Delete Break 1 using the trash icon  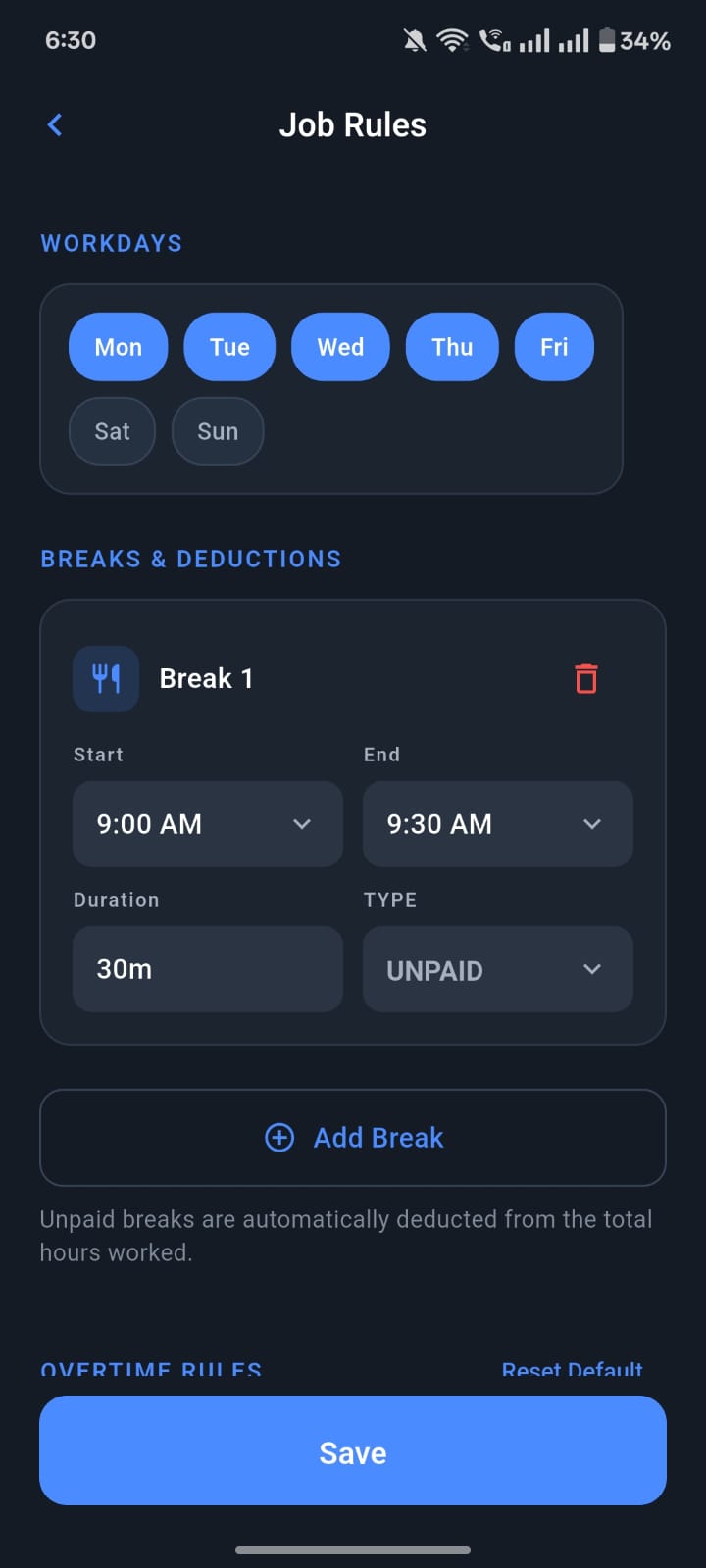point(585,677)
